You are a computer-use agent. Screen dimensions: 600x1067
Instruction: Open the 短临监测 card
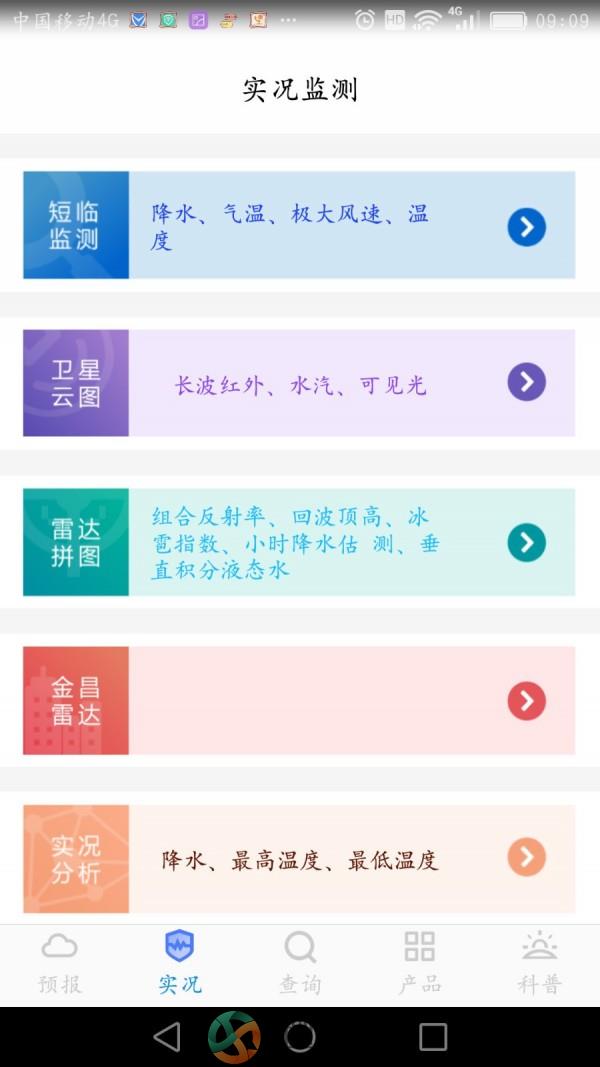click(x=299, y=225)
